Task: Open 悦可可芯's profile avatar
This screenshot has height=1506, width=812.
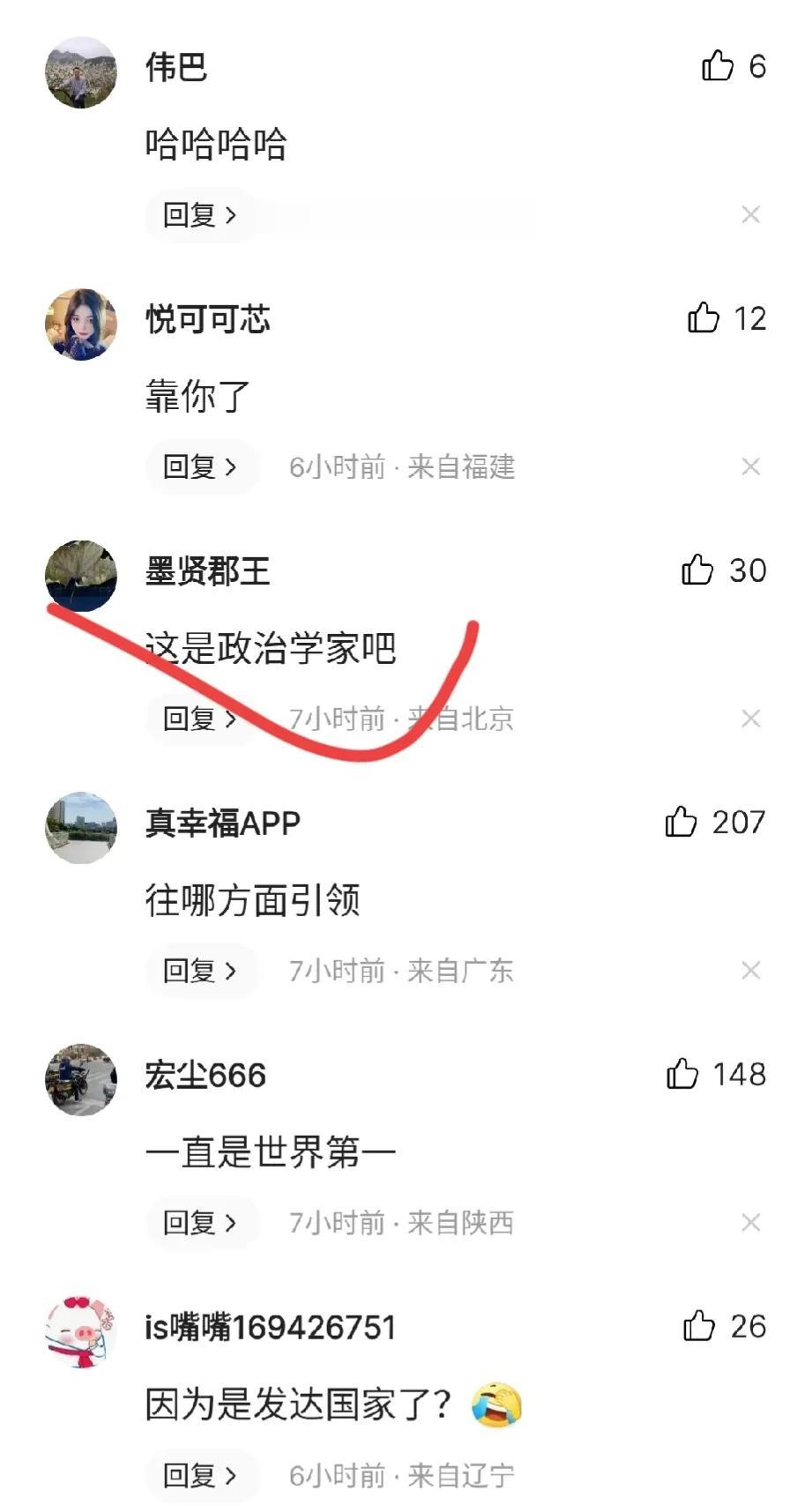Action: click(81, 324)
